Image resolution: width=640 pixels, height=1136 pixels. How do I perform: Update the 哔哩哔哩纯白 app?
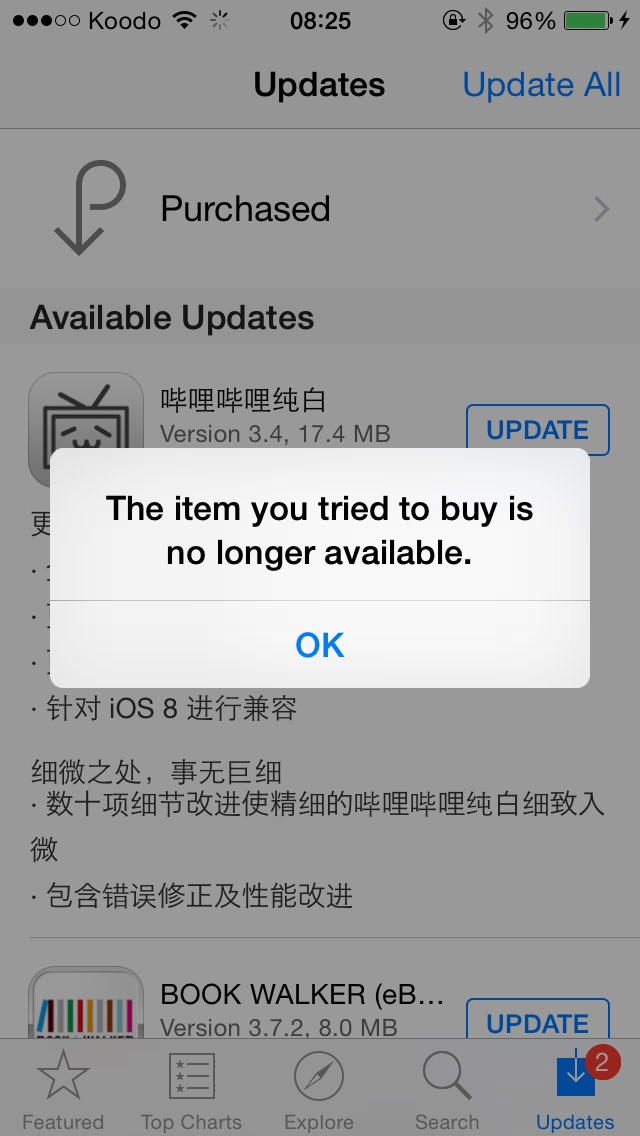tap(537, 430)
